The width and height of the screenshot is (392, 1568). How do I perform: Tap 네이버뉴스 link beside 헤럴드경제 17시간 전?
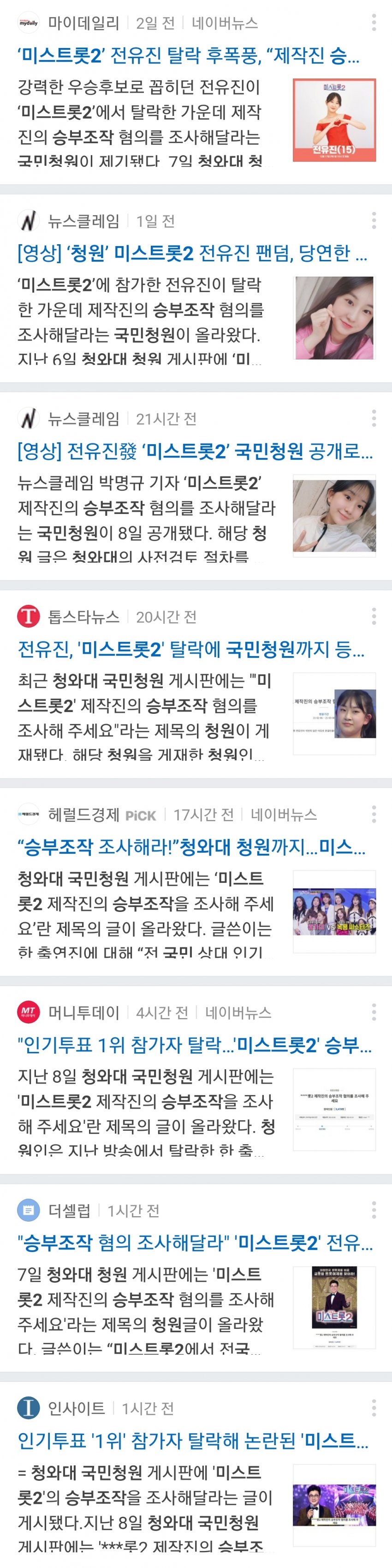pyautogui.click(x=283, y=814)
